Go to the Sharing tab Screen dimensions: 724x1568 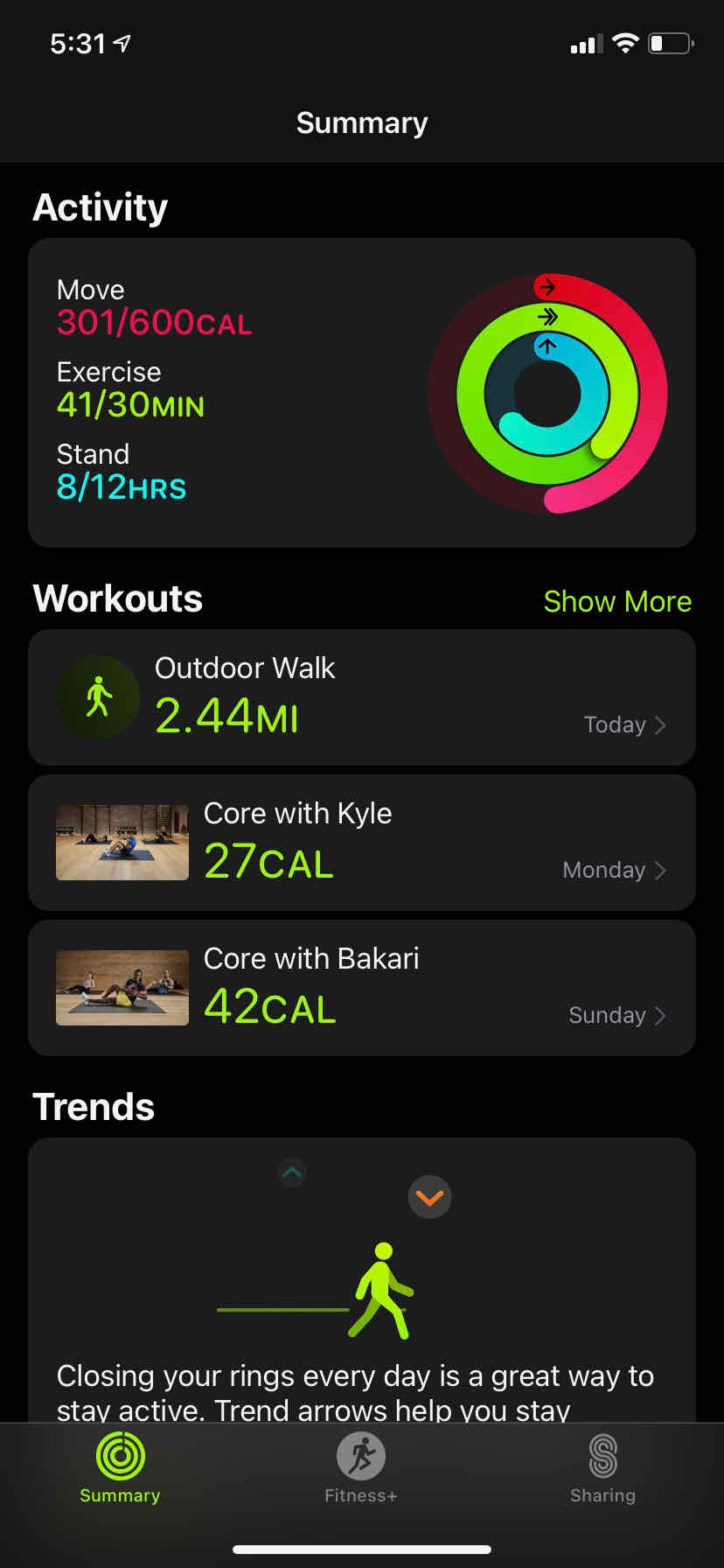[602, 1467]
